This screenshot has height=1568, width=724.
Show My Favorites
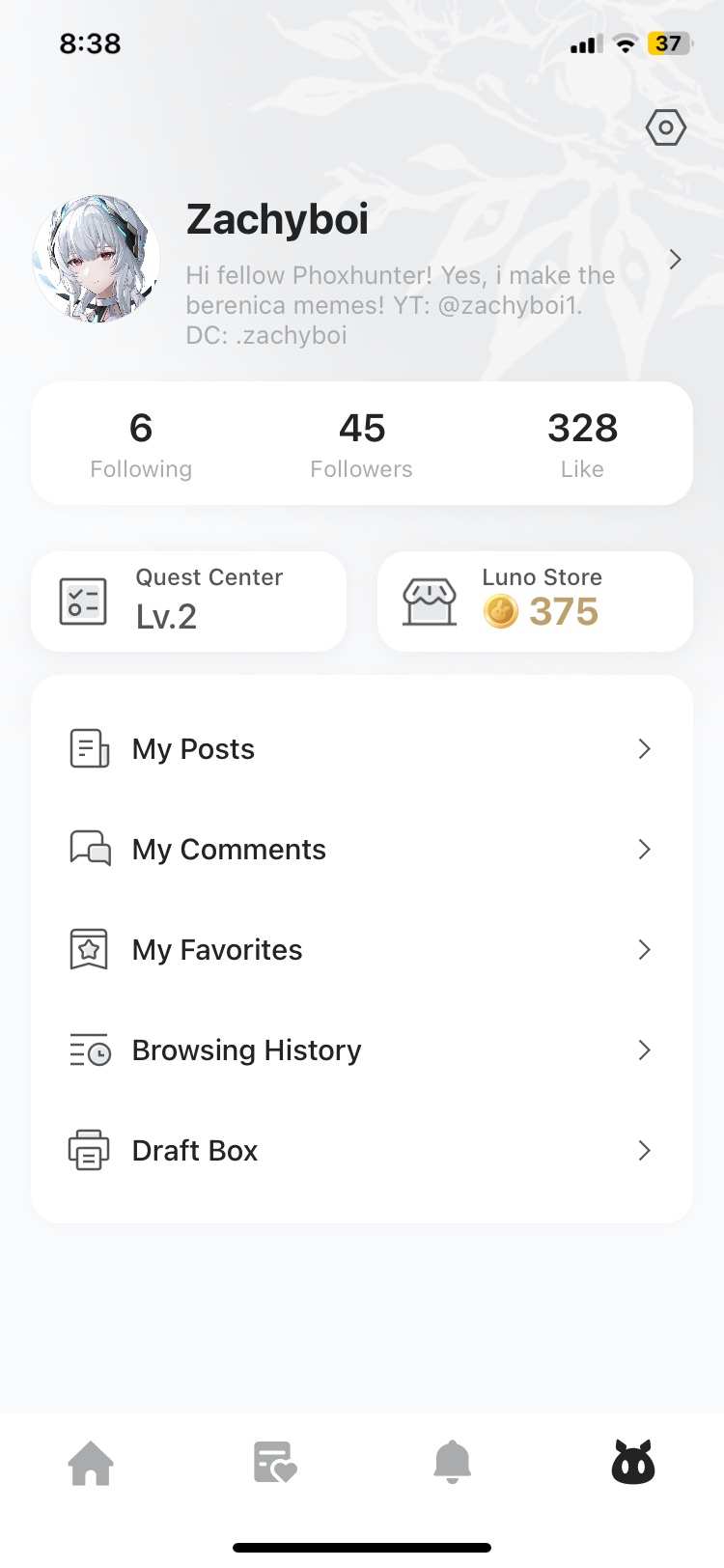[362, 950]
